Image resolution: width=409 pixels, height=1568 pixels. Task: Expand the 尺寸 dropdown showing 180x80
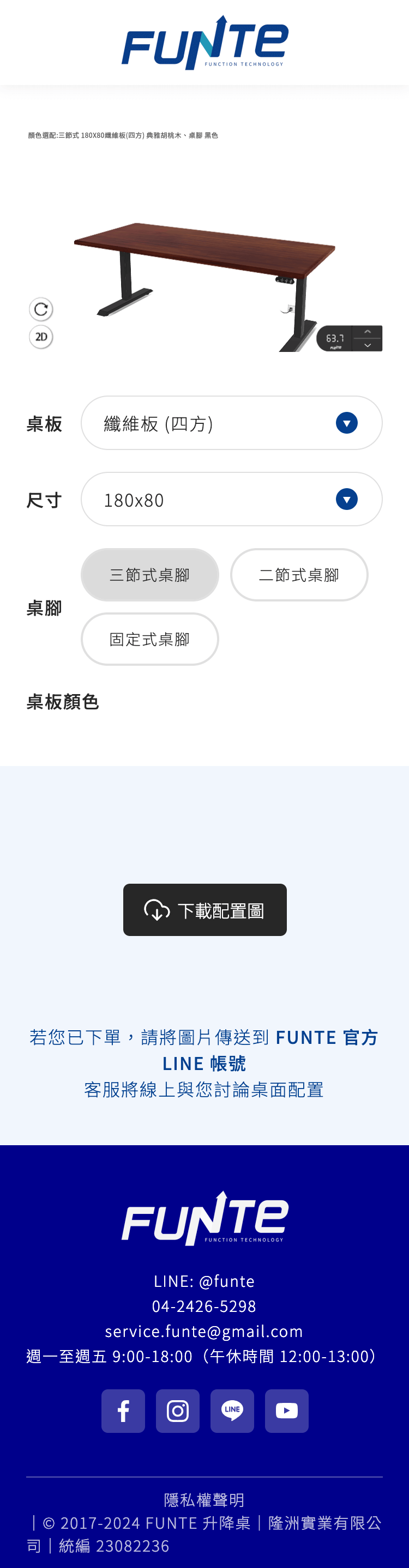click(x=232, y=499)
